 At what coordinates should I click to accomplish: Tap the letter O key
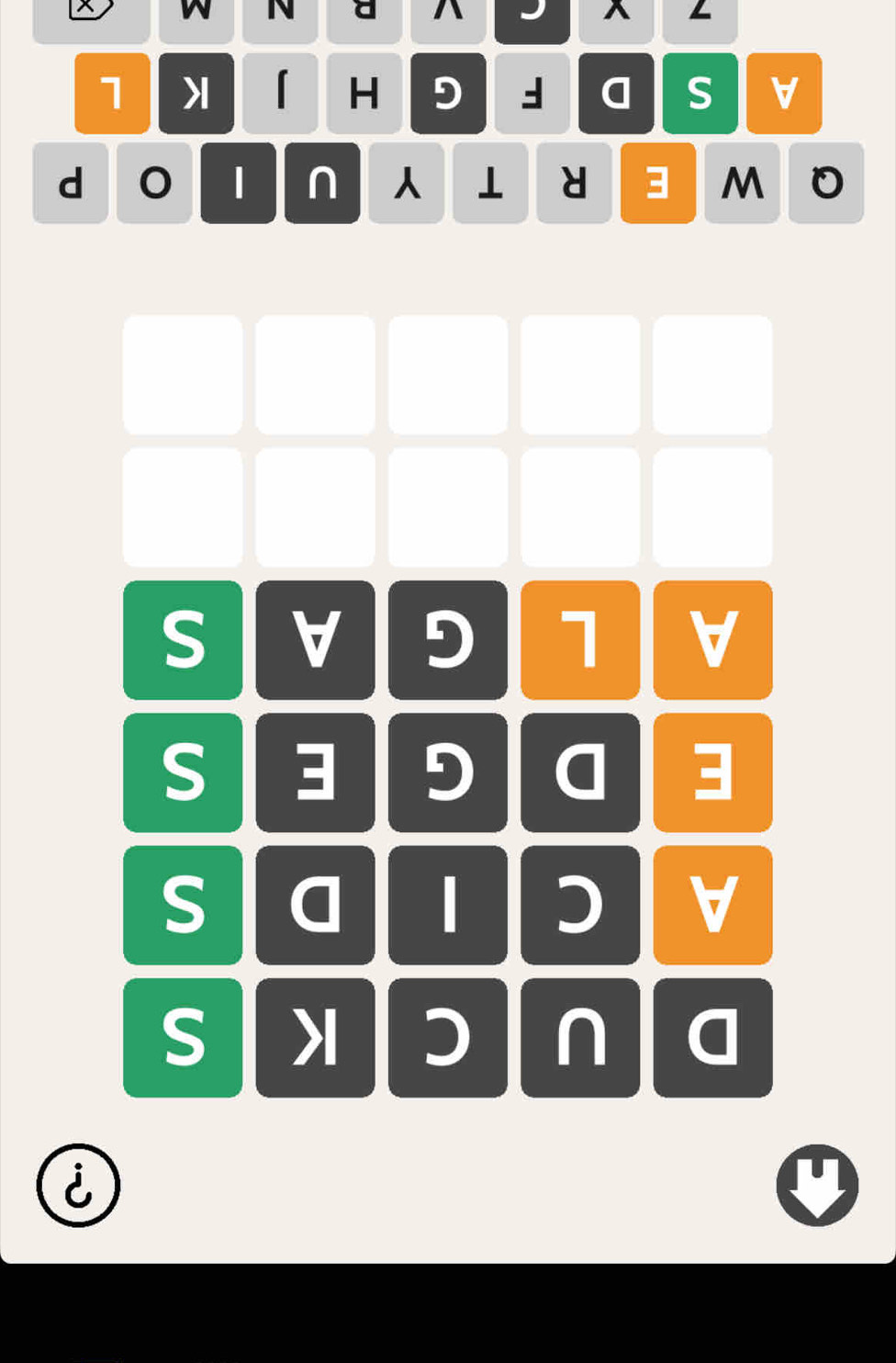click(154, 183)
